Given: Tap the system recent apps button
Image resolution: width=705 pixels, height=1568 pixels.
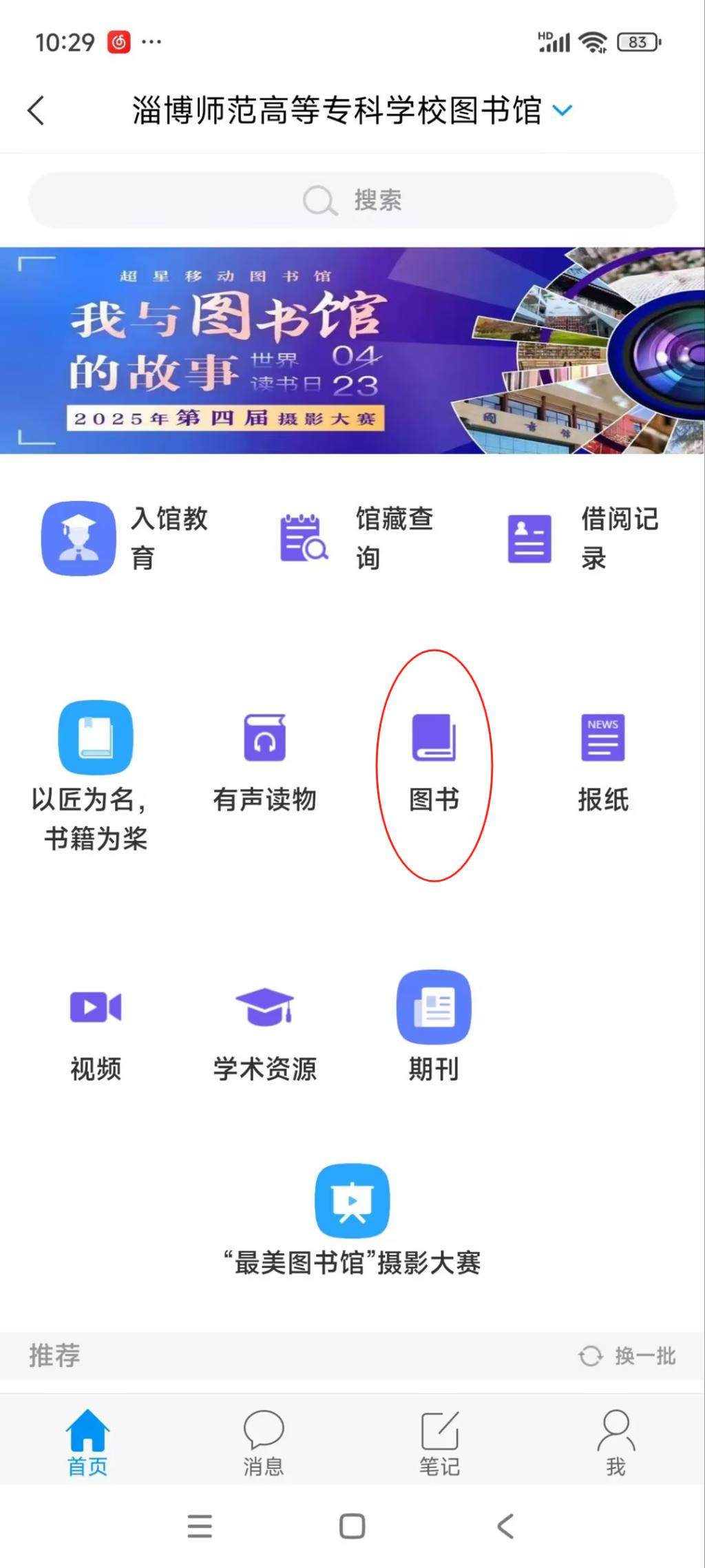Looking at the screenshot, I should click(x=200, y=1527).
